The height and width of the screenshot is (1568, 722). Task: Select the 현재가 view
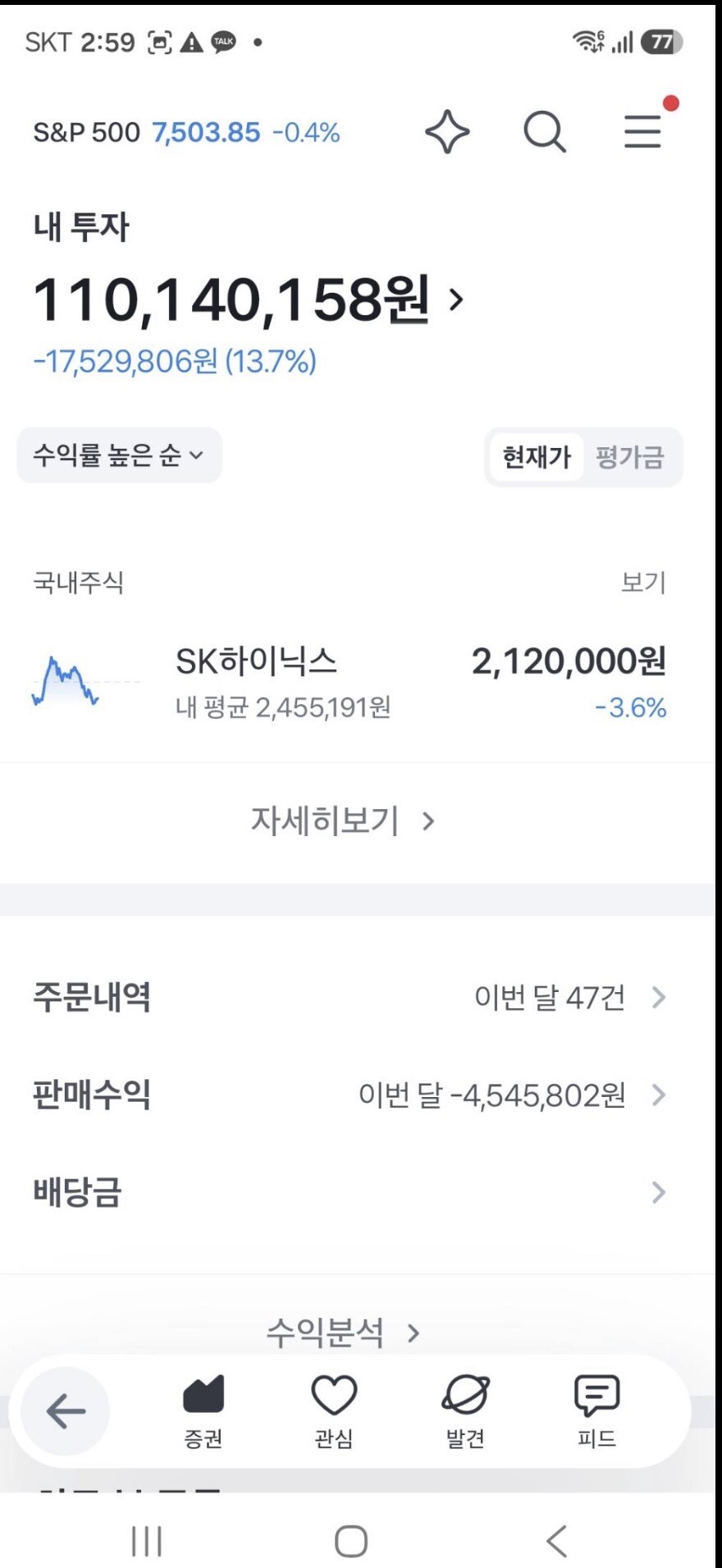[x=537, y=457]
